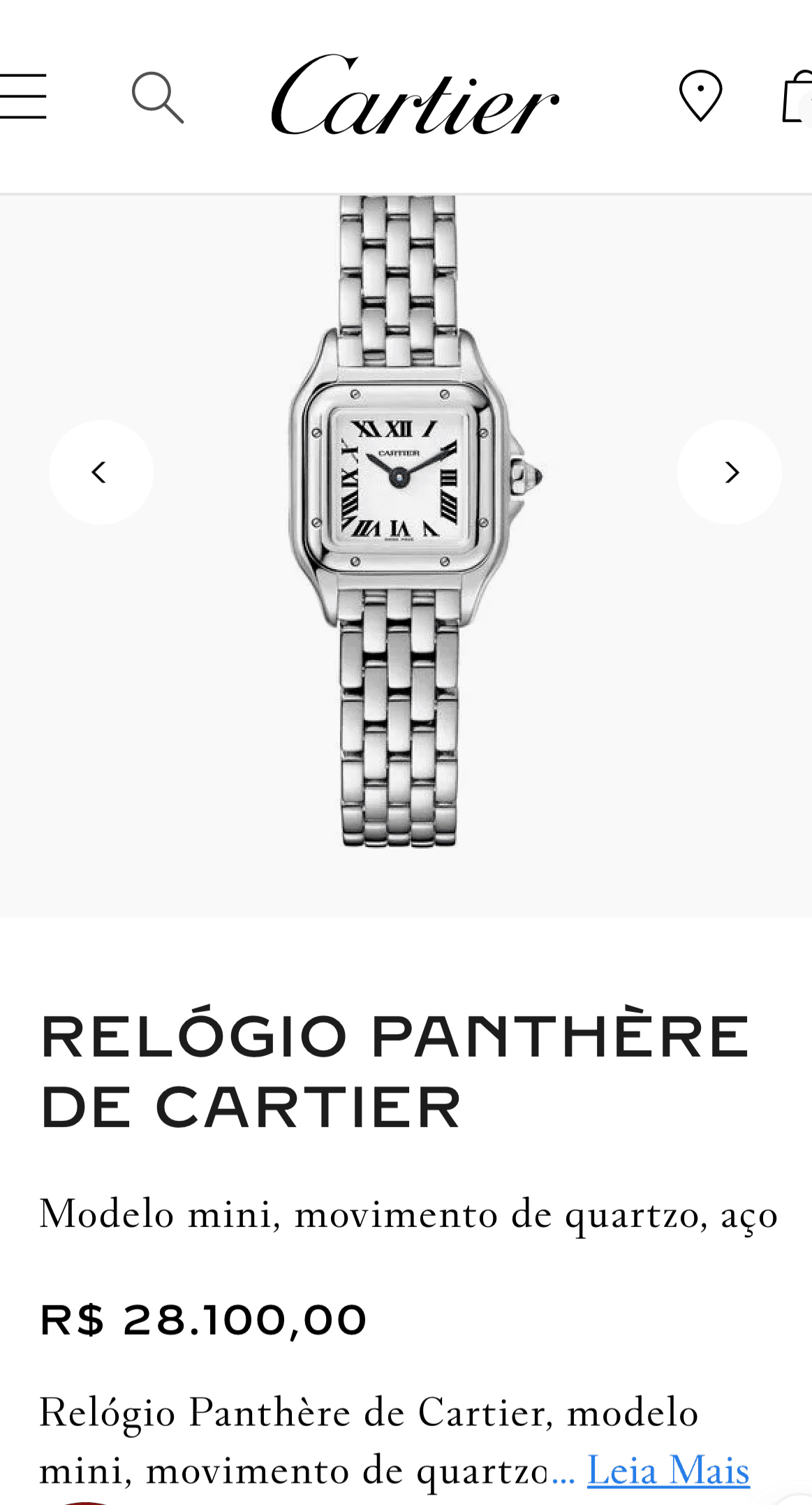Open the search magnifier
Screen dimensions: 812x1505
pos(158,98)
